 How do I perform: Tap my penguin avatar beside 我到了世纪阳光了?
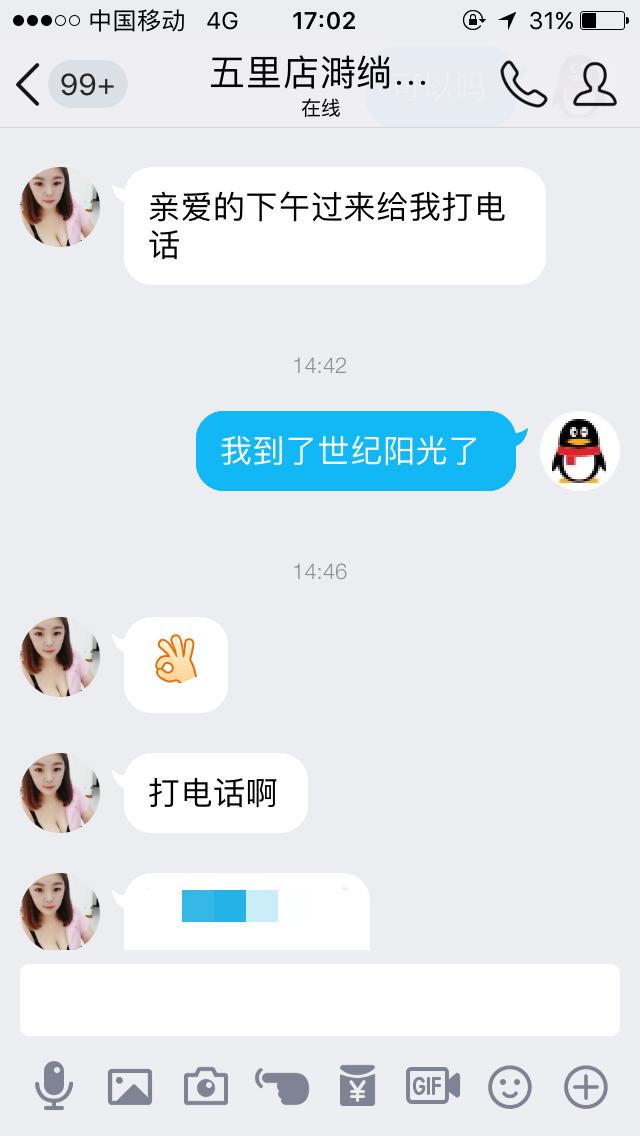tap(579, 451)
